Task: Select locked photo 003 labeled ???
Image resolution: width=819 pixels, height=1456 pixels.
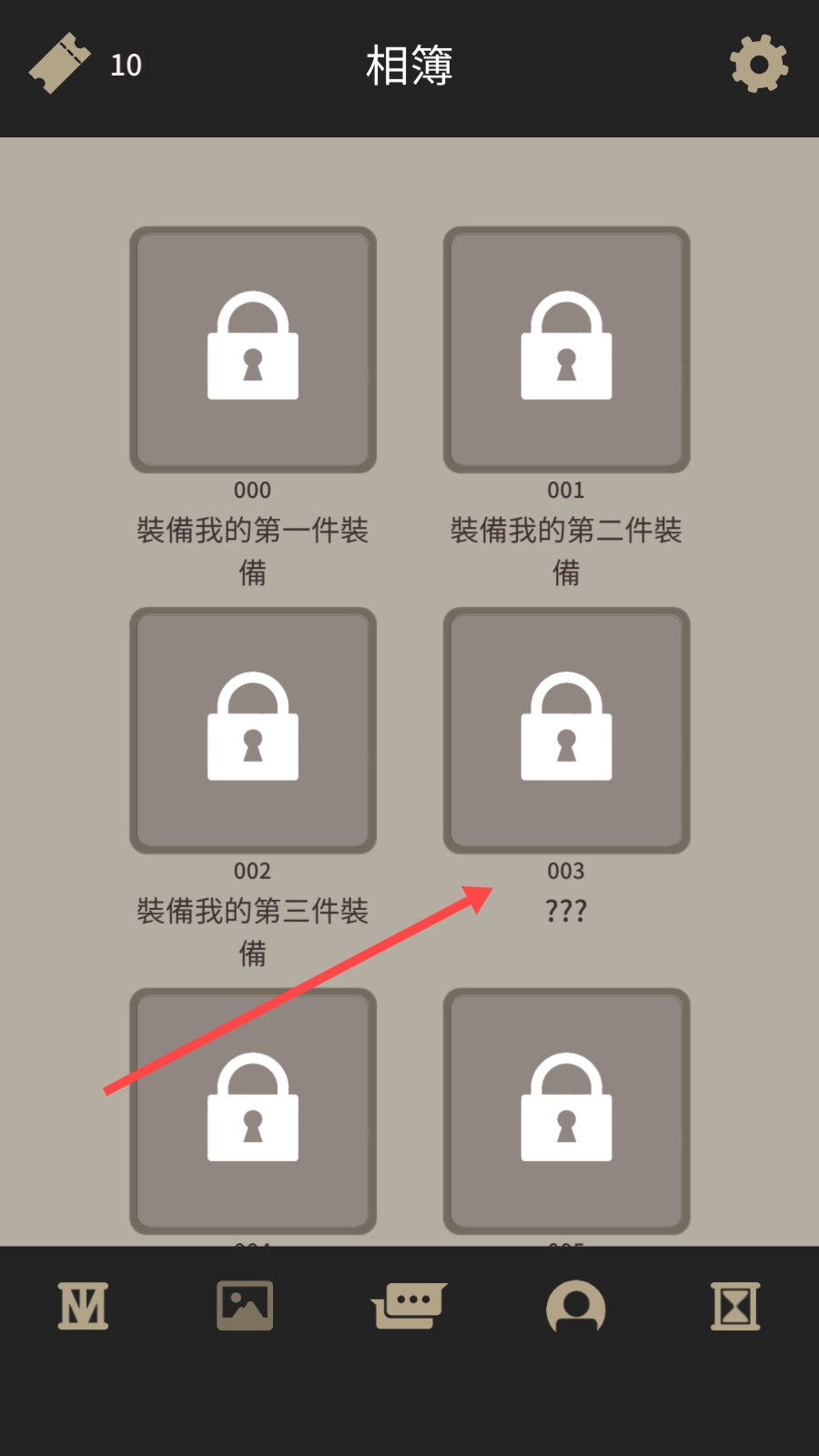Action: (566, 730)
